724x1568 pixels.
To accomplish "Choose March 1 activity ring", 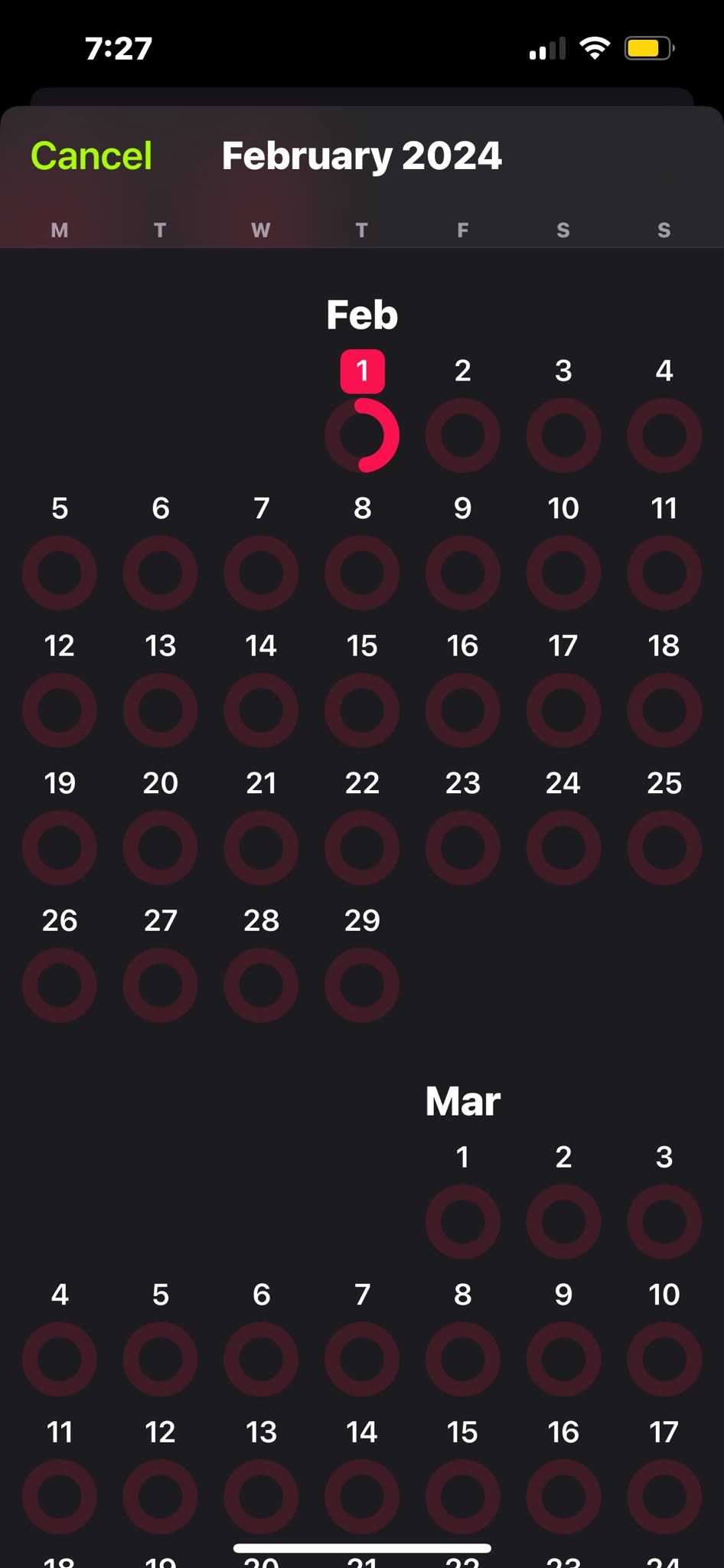I will pyautogui.click(x=462, y=1221).
